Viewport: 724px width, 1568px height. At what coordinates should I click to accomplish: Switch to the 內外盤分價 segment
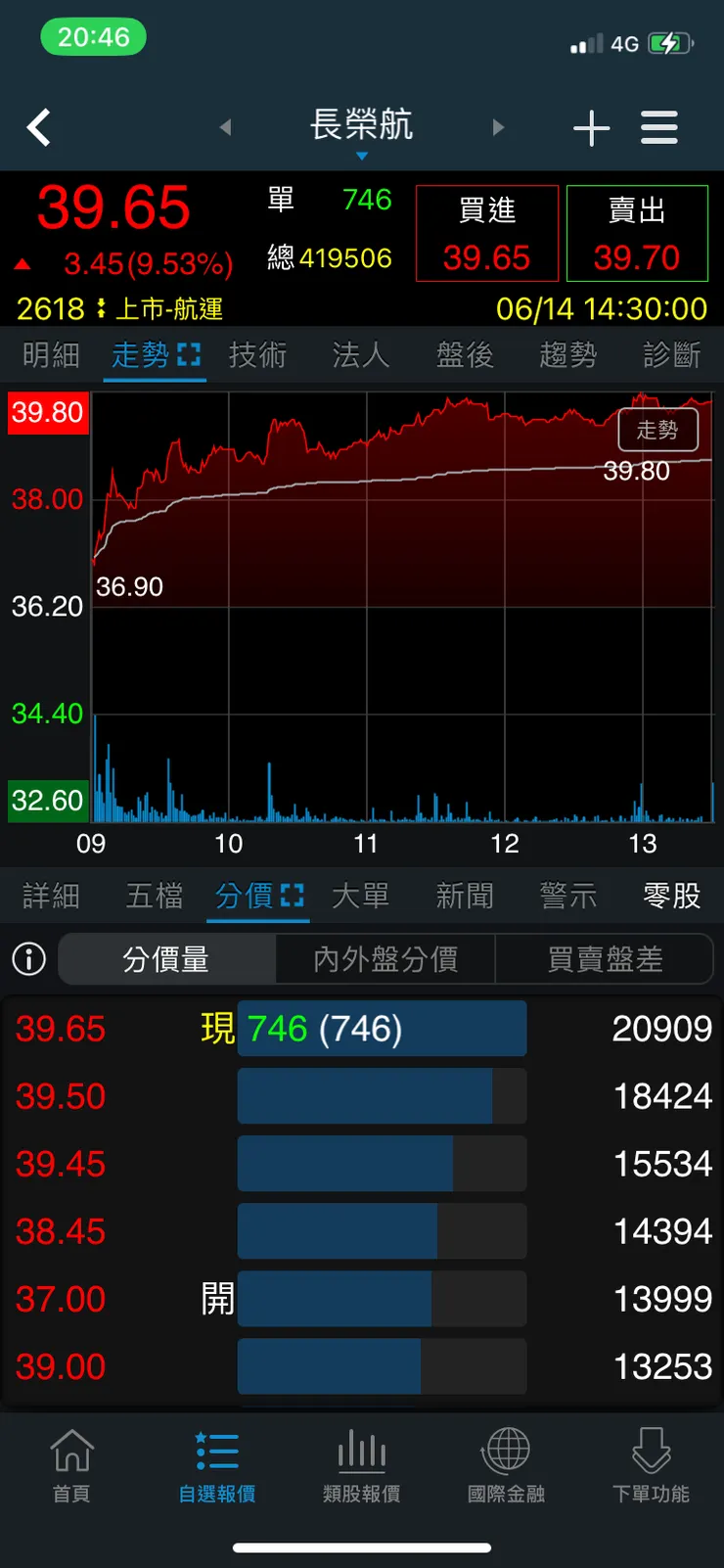coord(385,959)
